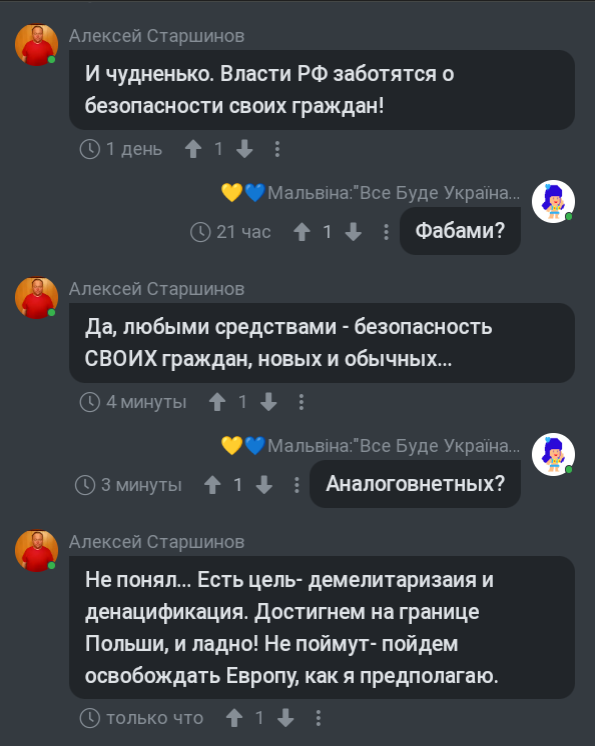The width and height of the screenshot is (595, 746).
Task: Downvote the "Аналоговнетных?" reply
Action: [264, 485]
